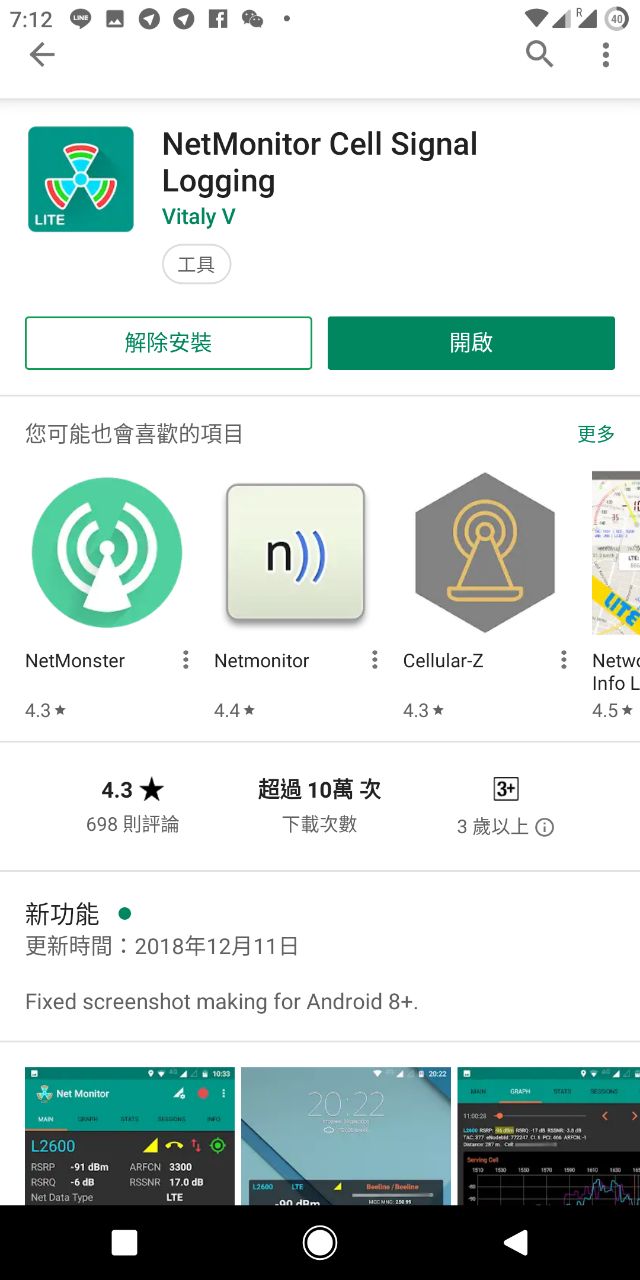
Task: Launch the app with 開啟
Action: 471,343
